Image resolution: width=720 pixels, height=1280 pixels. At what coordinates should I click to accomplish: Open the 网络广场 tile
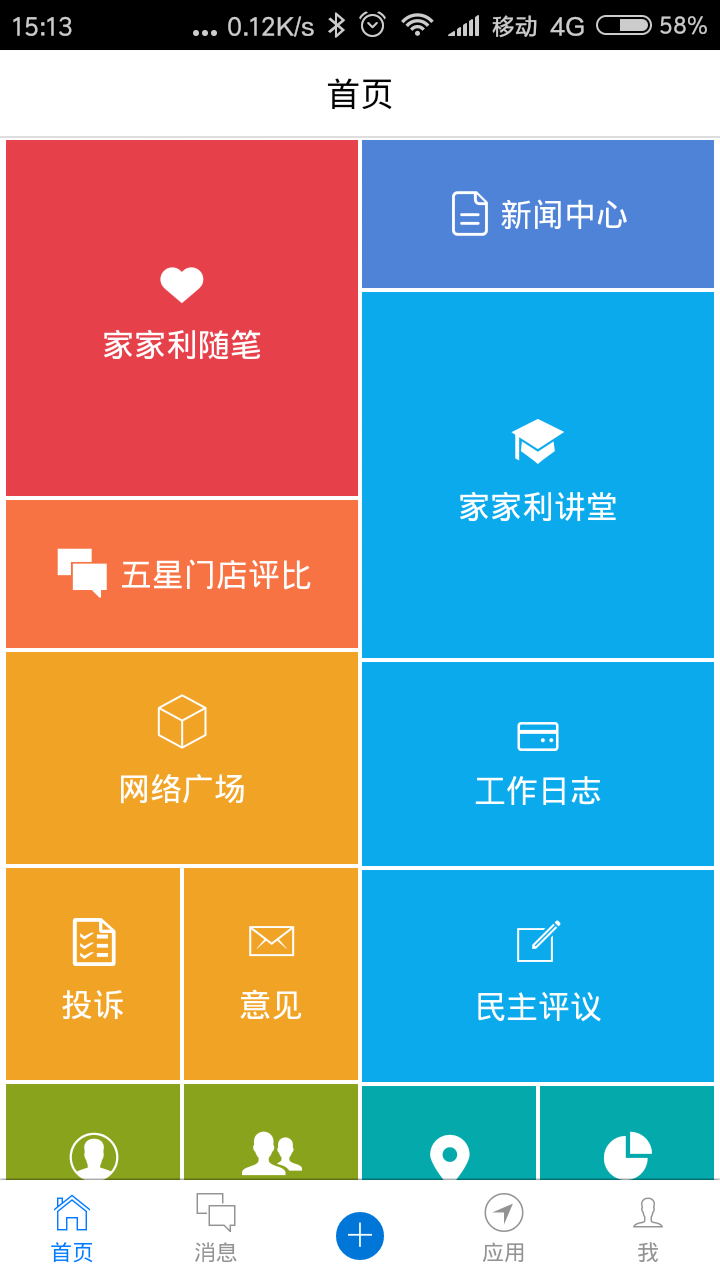(182, 758)
